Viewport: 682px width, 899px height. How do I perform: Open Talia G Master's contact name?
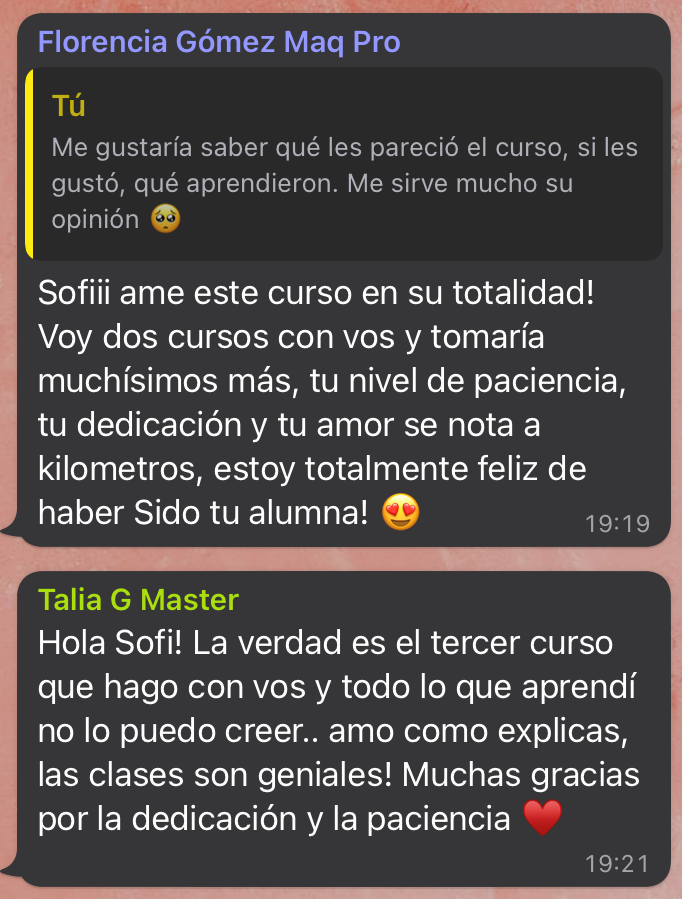[138, 600]
